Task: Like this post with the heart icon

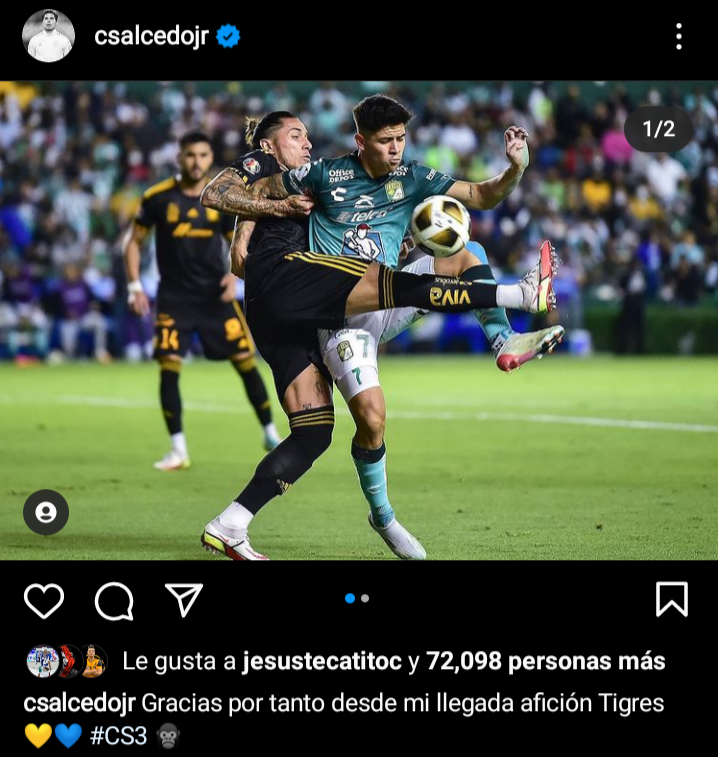Action: click(44, 600)
